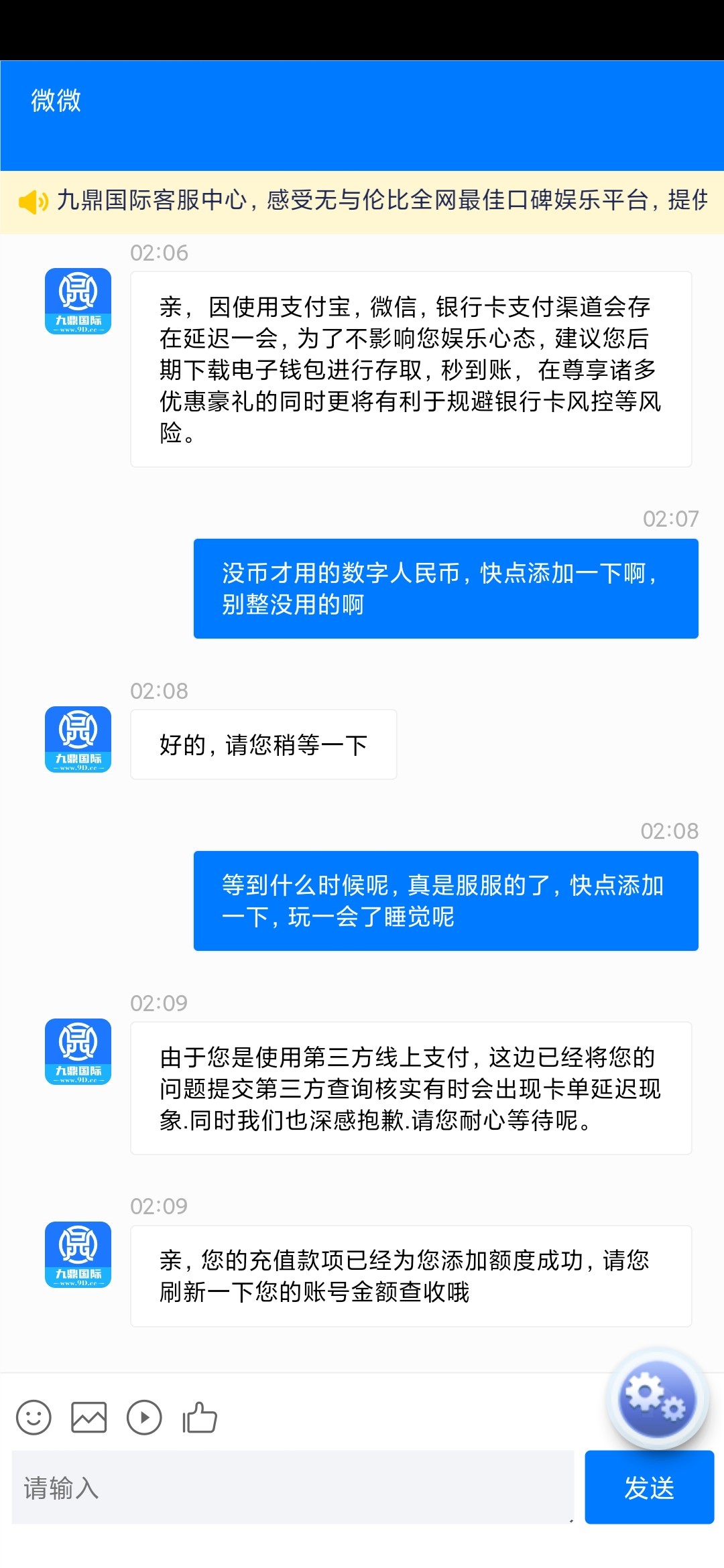Tap the video attachment icon
This screenshot has height=1568, width=724.
click(x=144, y=1417)
